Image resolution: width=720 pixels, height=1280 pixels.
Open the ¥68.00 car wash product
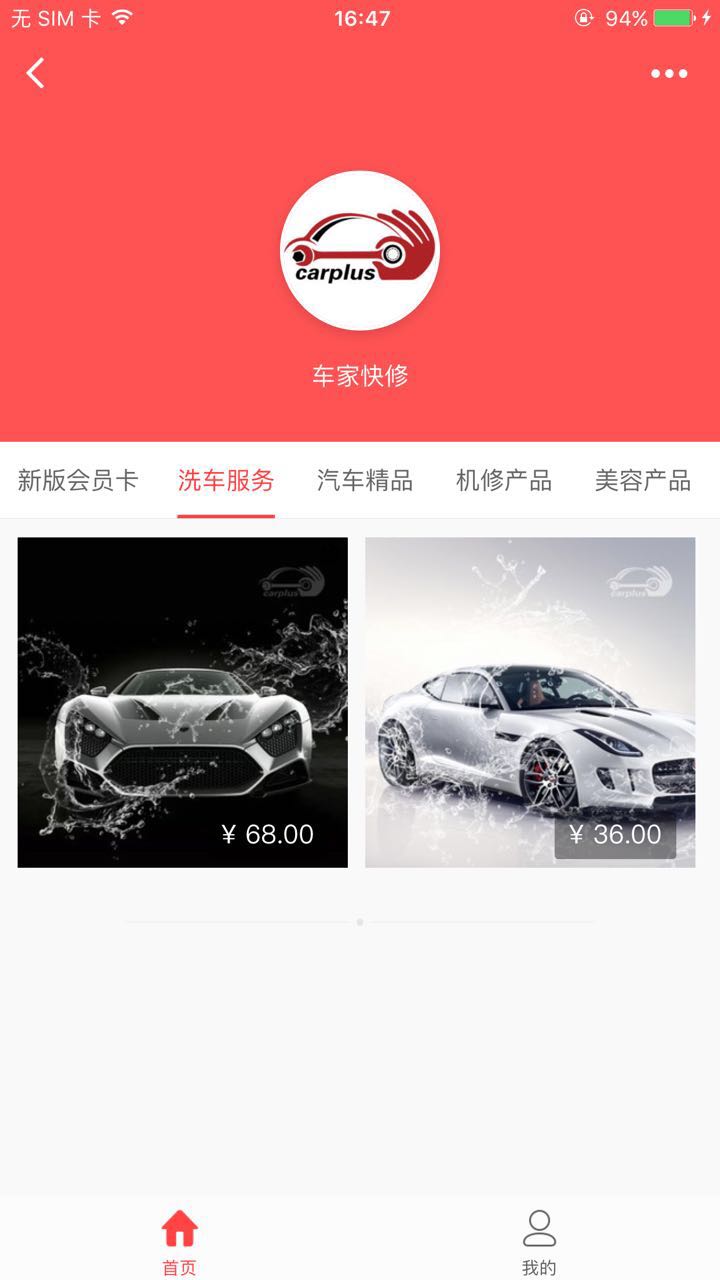(x=183, y=702)
